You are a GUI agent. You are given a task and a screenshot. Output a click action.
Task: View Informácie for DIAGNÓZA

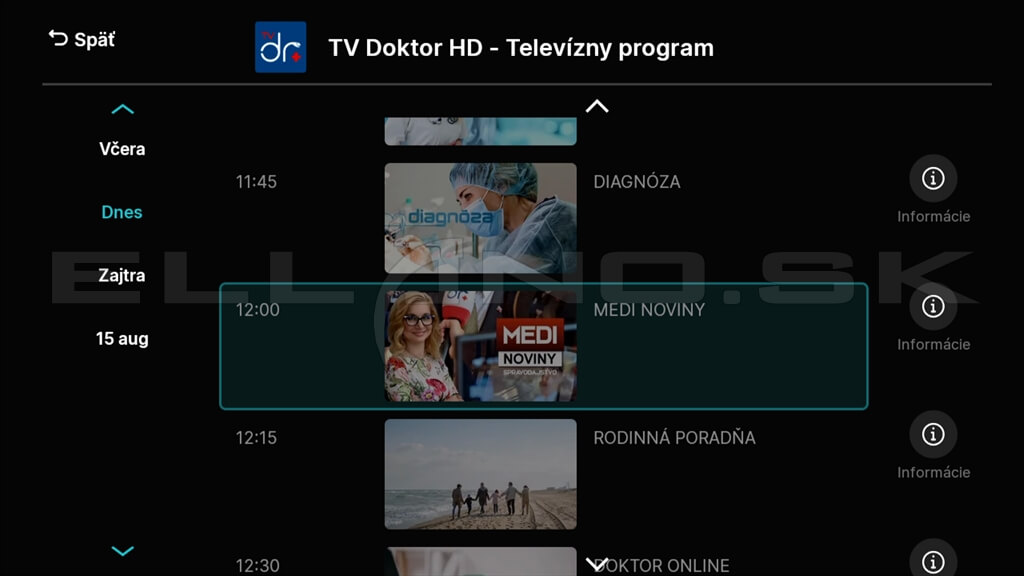tap(933, 179)
